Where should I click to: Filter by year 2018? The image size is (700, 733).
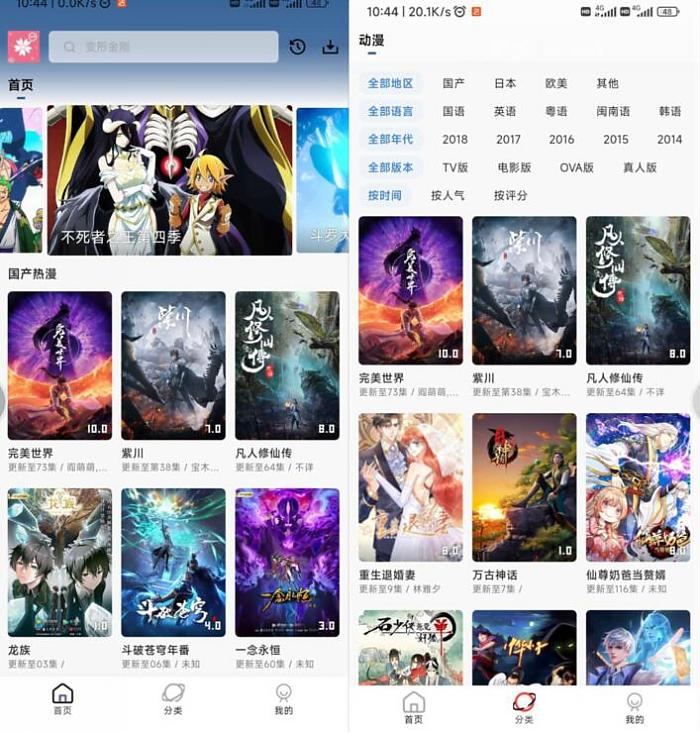click(455, 139)
